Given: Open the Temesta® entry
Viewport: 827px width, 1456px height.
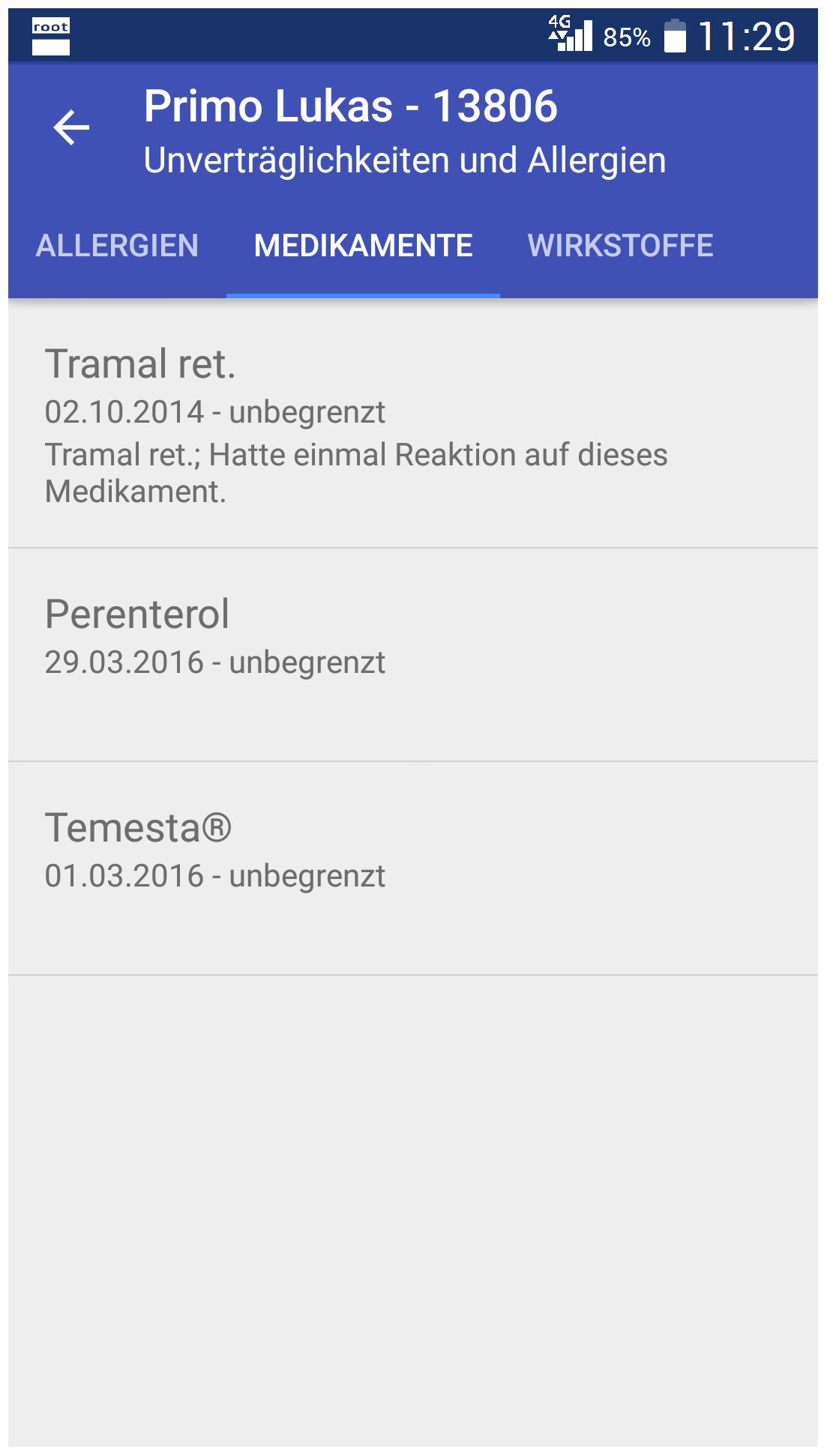Looking at the screenshot, I should (x=413, y=869).
